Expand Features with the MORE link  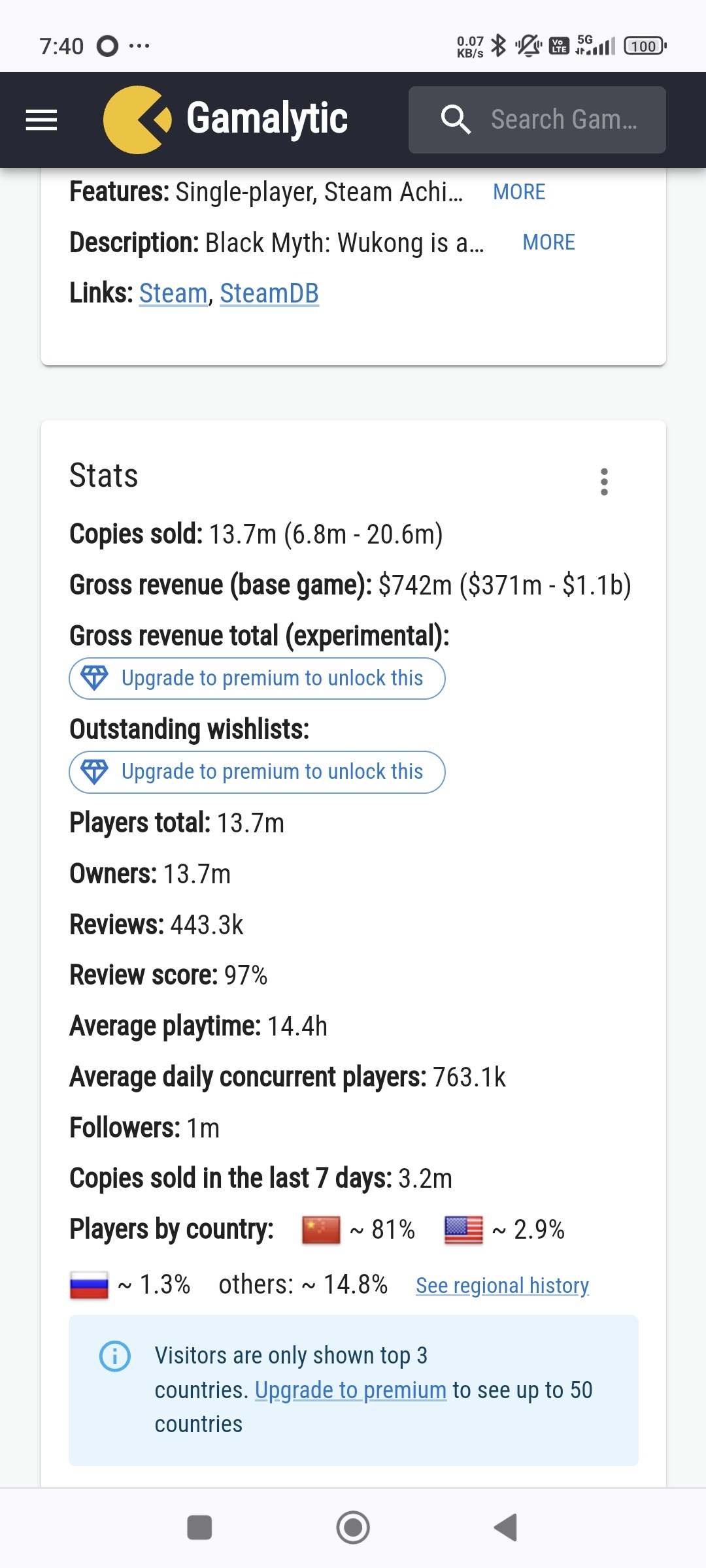click(518, 192)
